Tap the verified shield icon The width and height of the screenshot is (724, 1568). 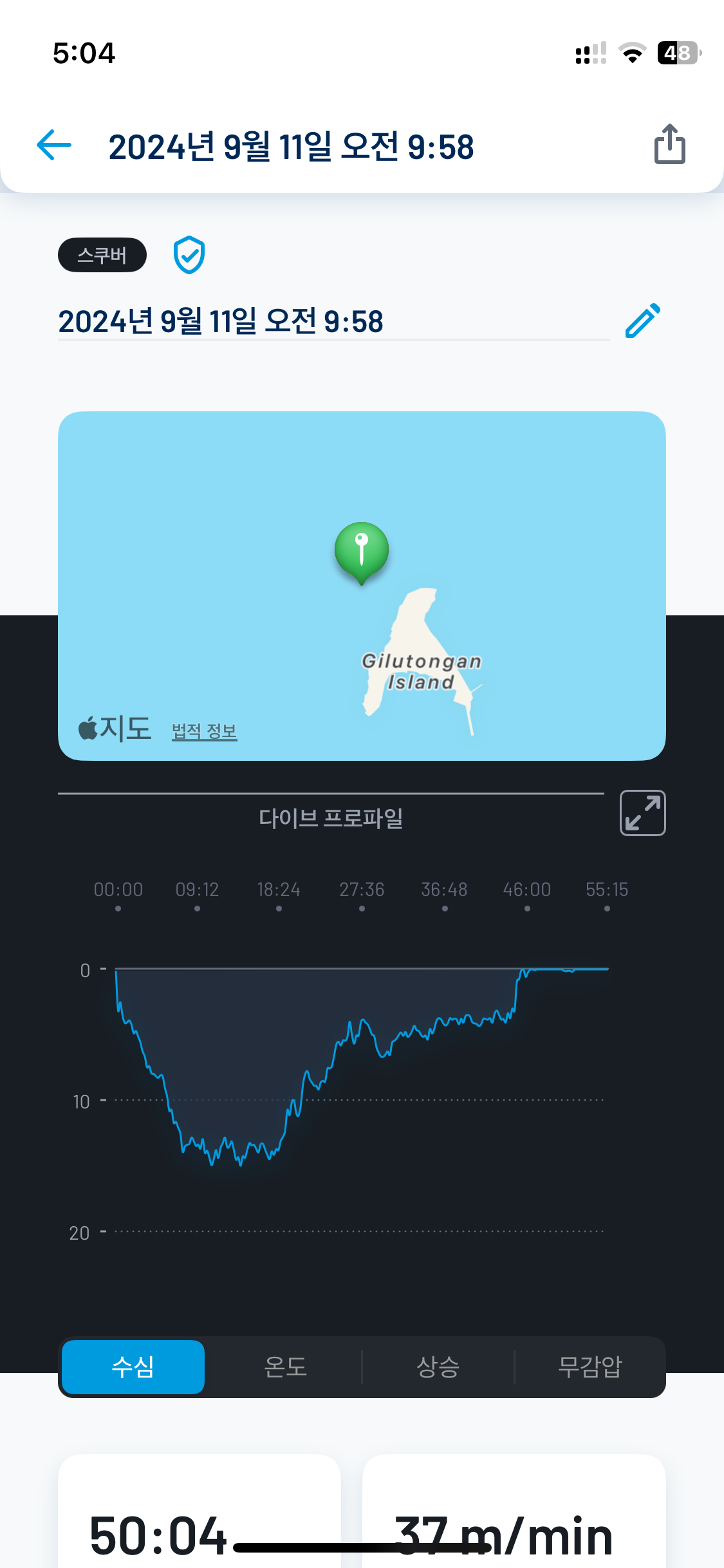click(x=189, y=255)
